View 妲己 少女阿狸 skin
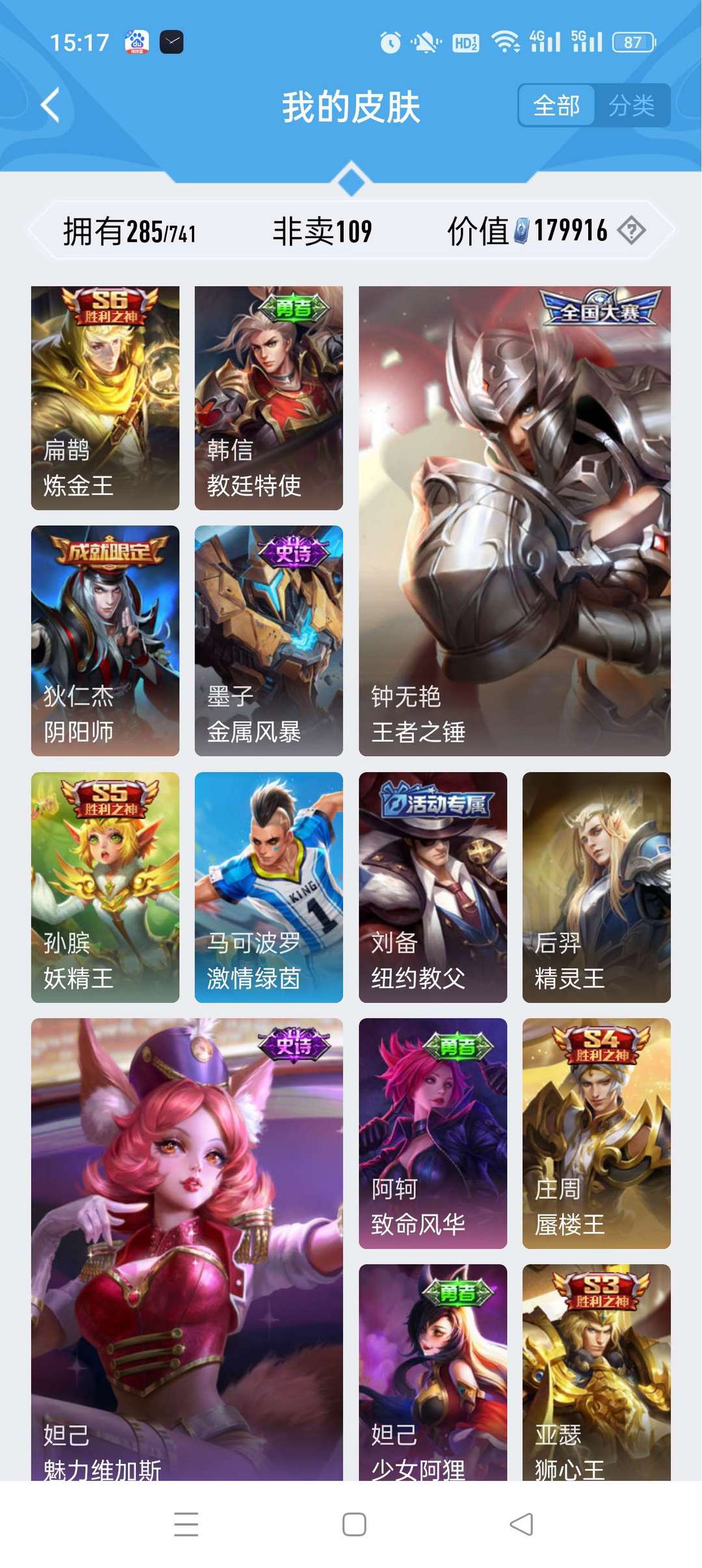Screen dimensions: 702x1568 click(x=433, y=1372)
